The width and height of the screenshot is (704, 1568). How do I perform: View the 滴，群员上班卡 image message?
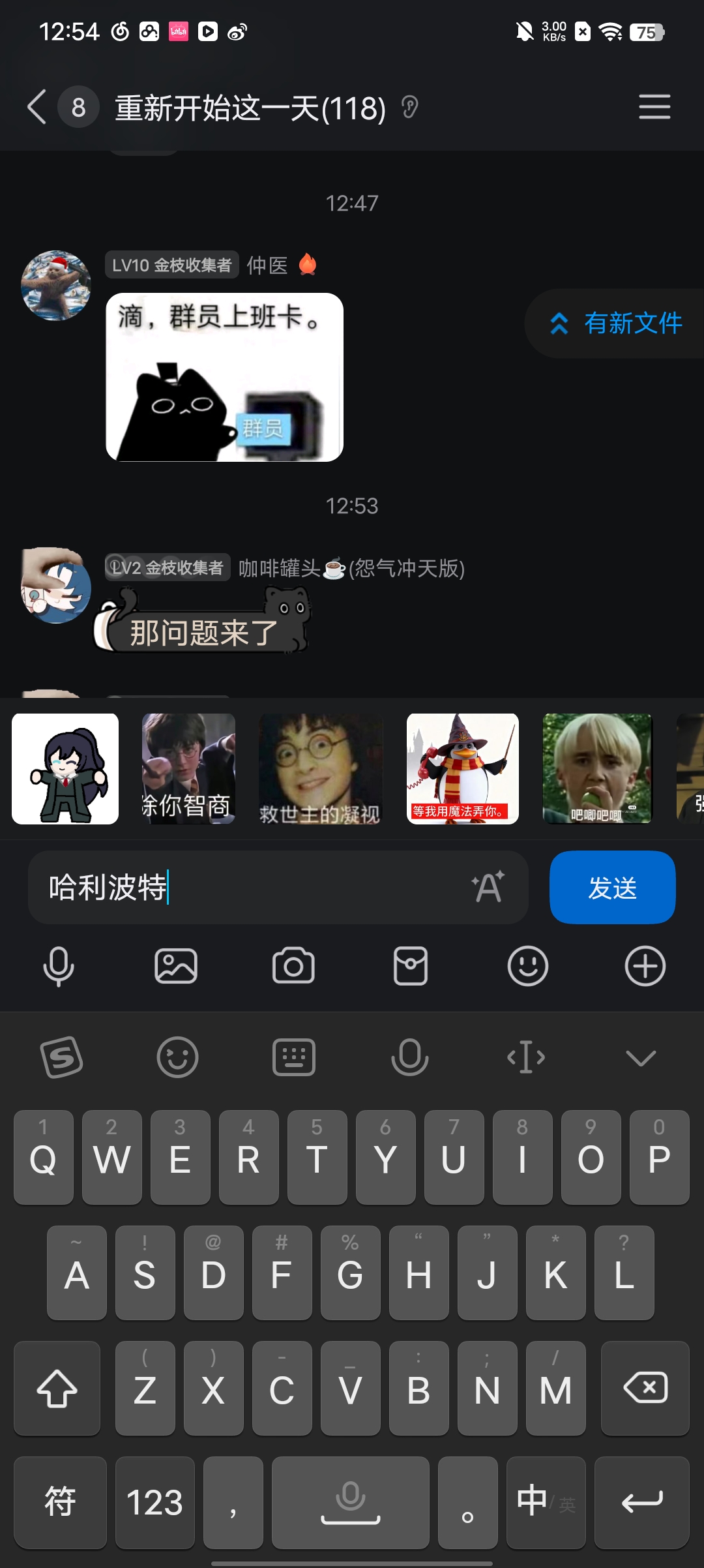224,377
